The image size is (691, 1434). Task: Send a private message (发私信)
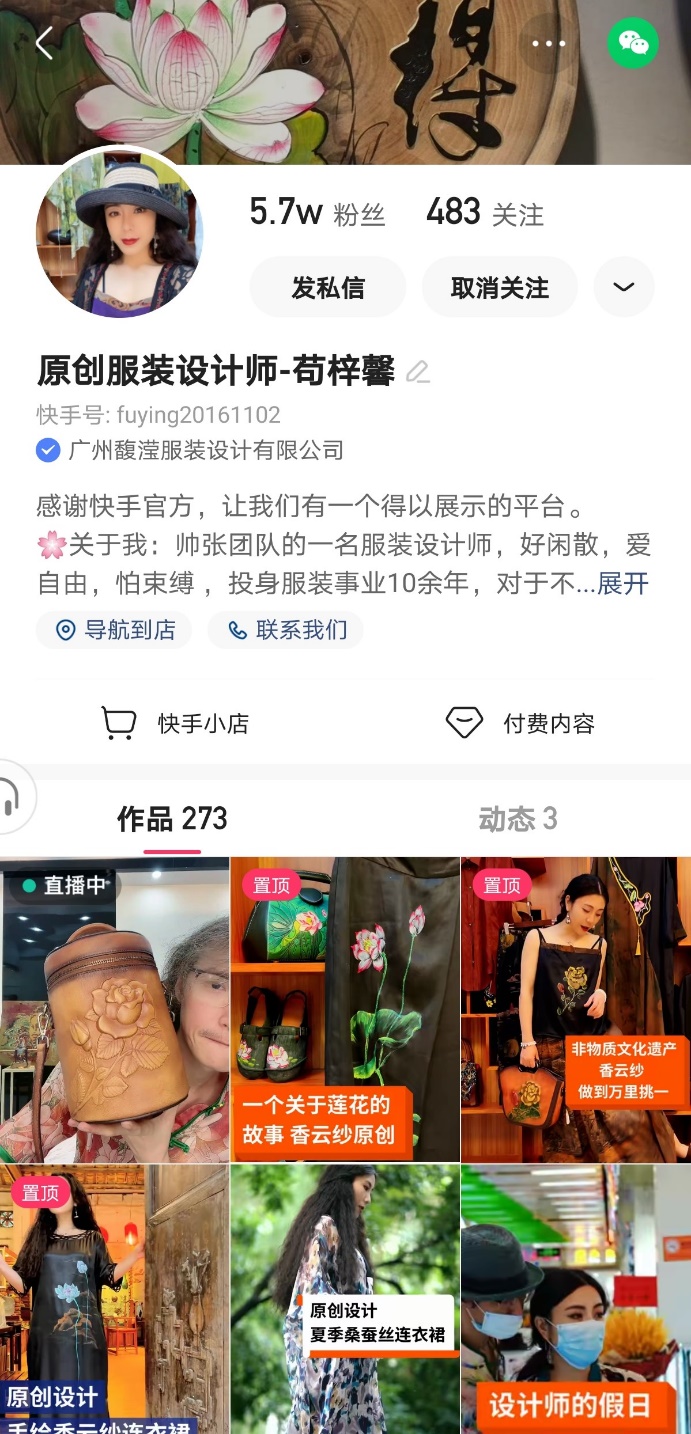click(328, 288)
